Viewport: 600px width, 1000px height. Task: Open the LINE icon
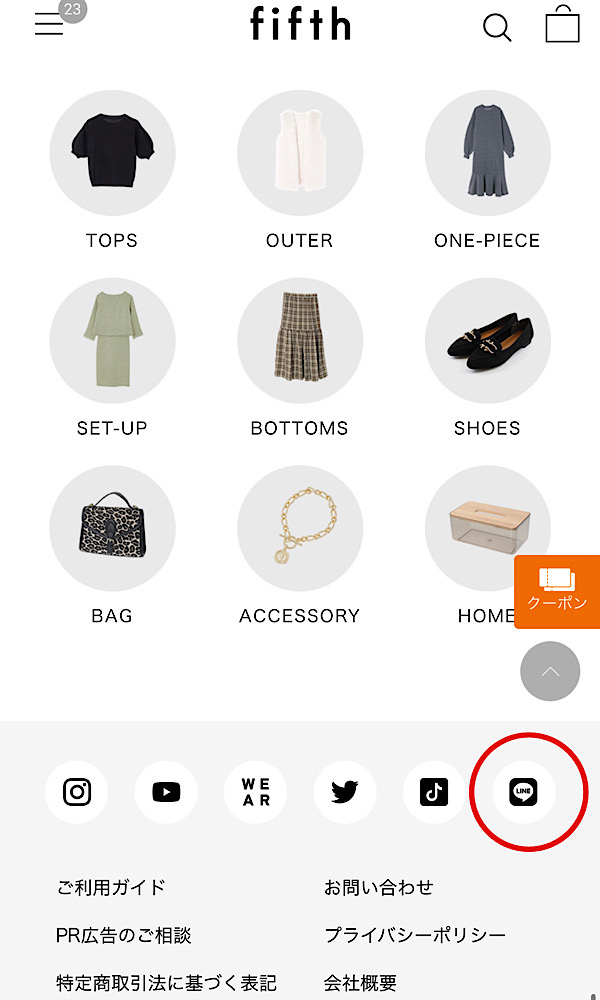point(524,792)
